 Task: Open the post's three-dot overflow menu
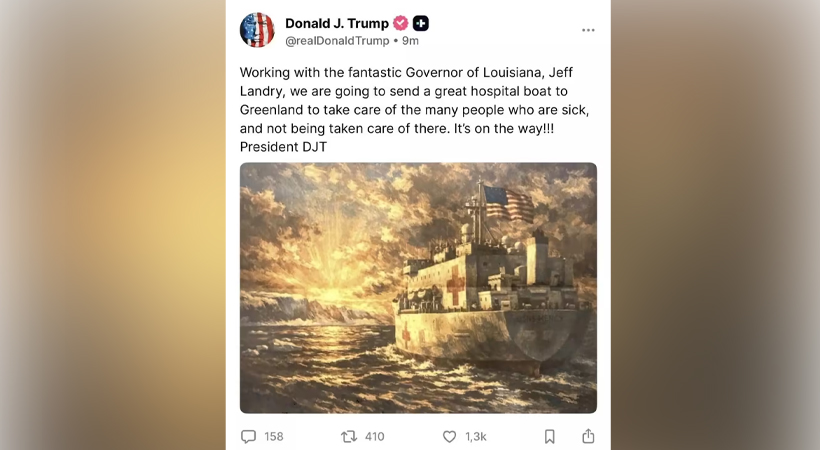pos(588,30)
